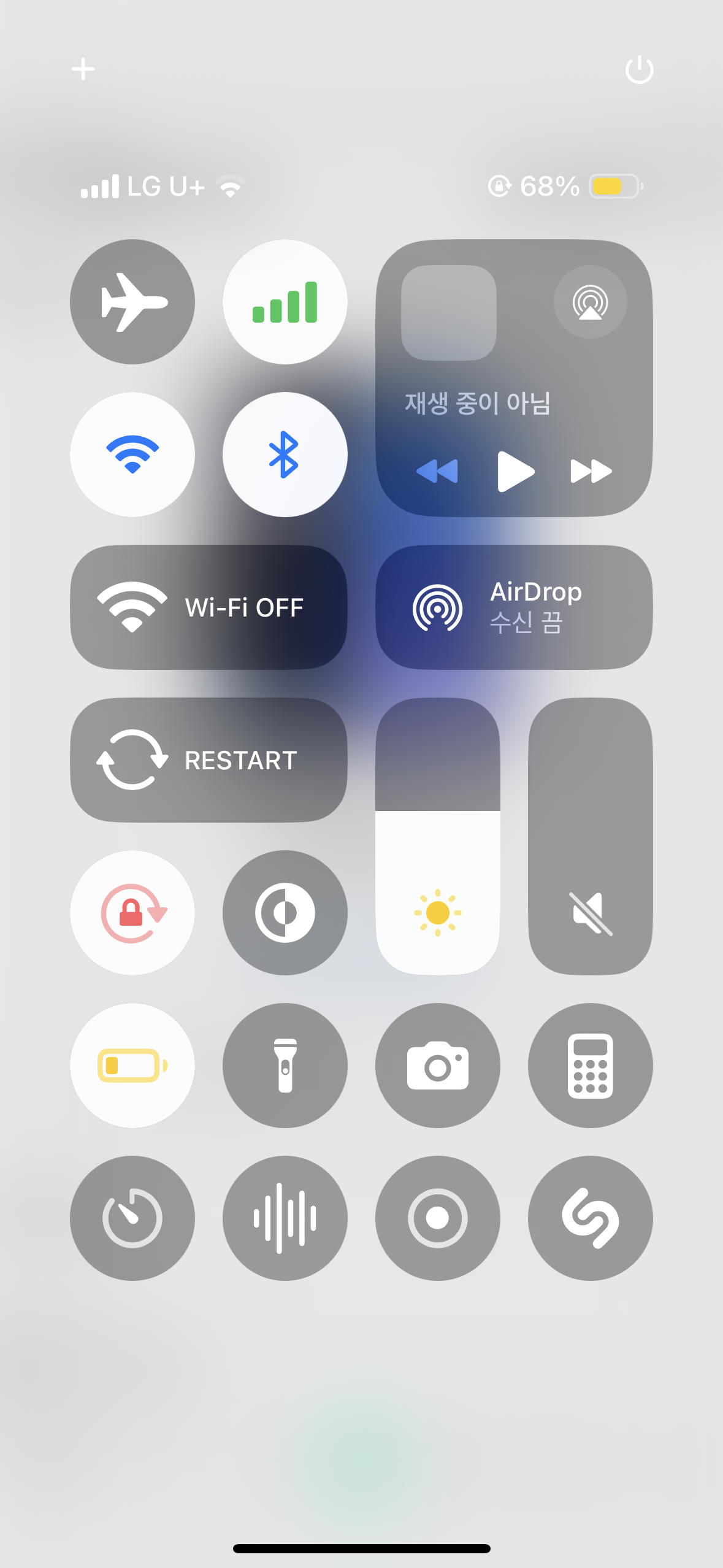Enable airplane mode

132,302
